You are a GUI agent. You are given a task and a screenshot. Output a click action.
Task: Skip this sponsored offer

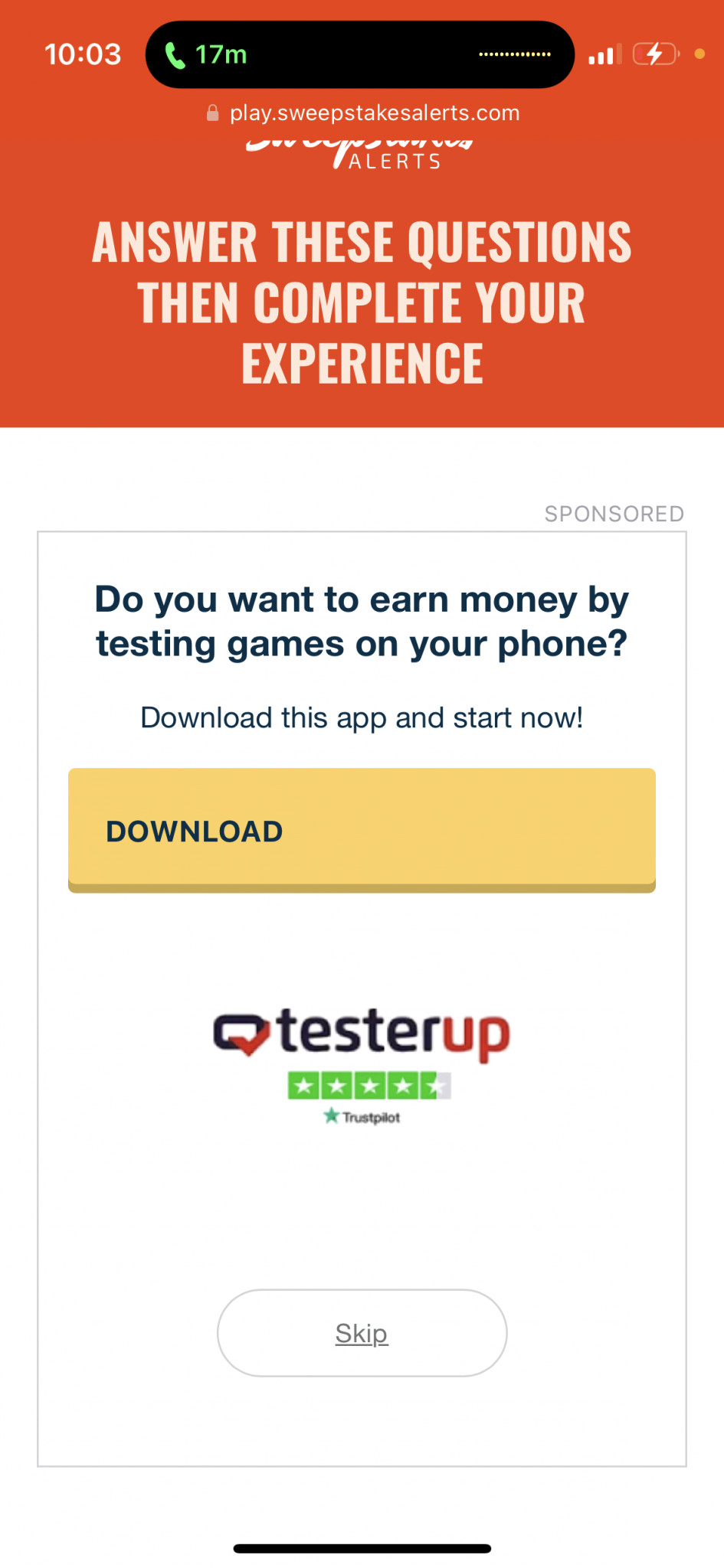click(362, 1333)
